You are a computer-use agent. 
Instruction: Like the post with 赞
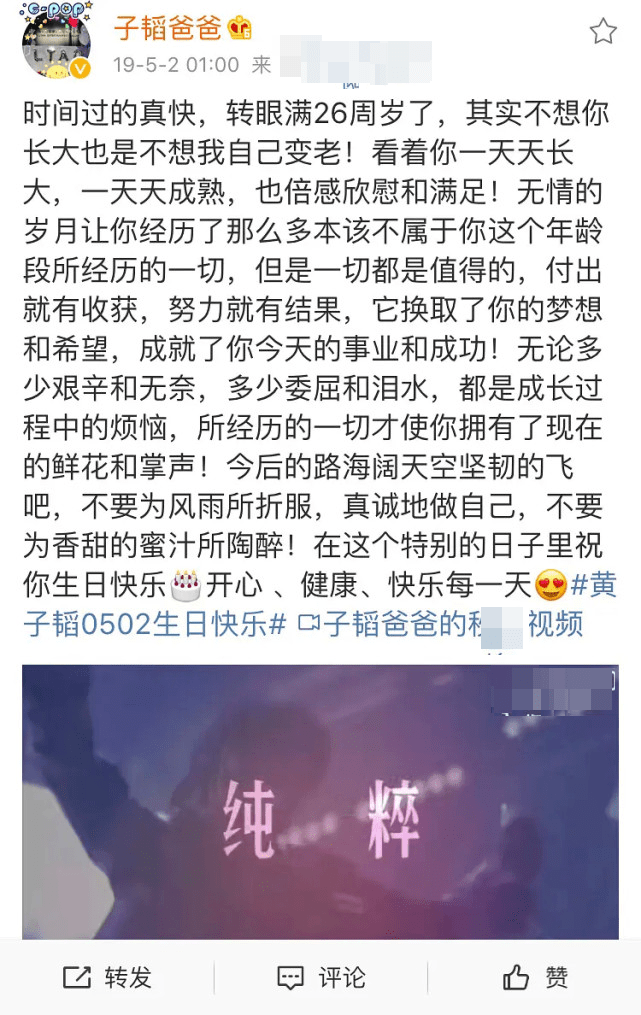coord(535,977)
